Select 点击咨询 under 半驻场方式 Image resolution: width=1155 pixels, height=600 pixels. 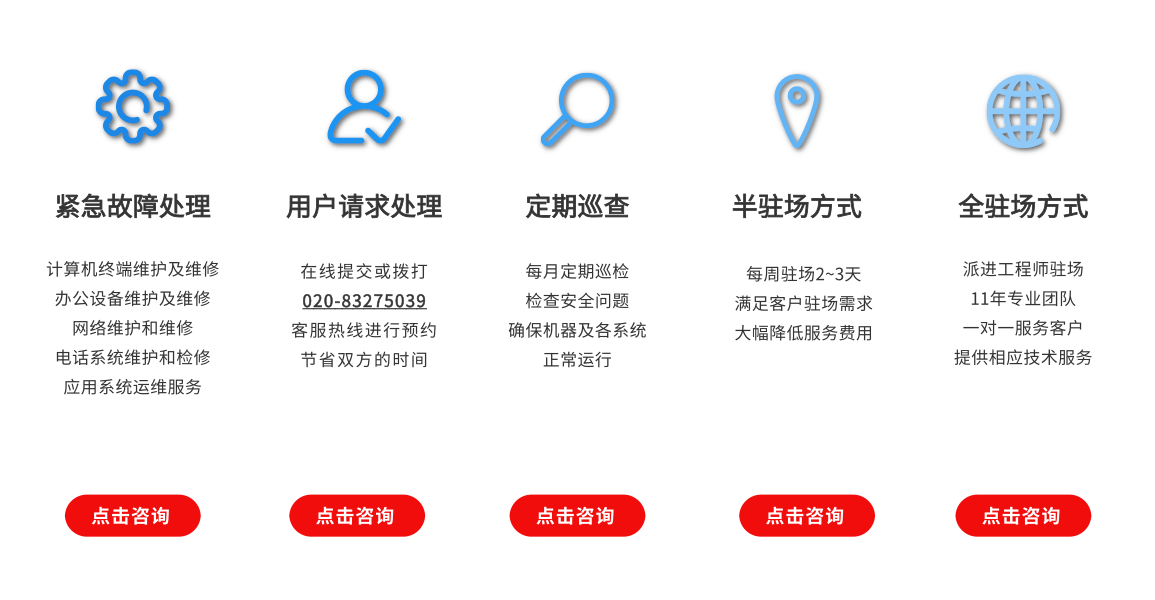pos(806,516)
